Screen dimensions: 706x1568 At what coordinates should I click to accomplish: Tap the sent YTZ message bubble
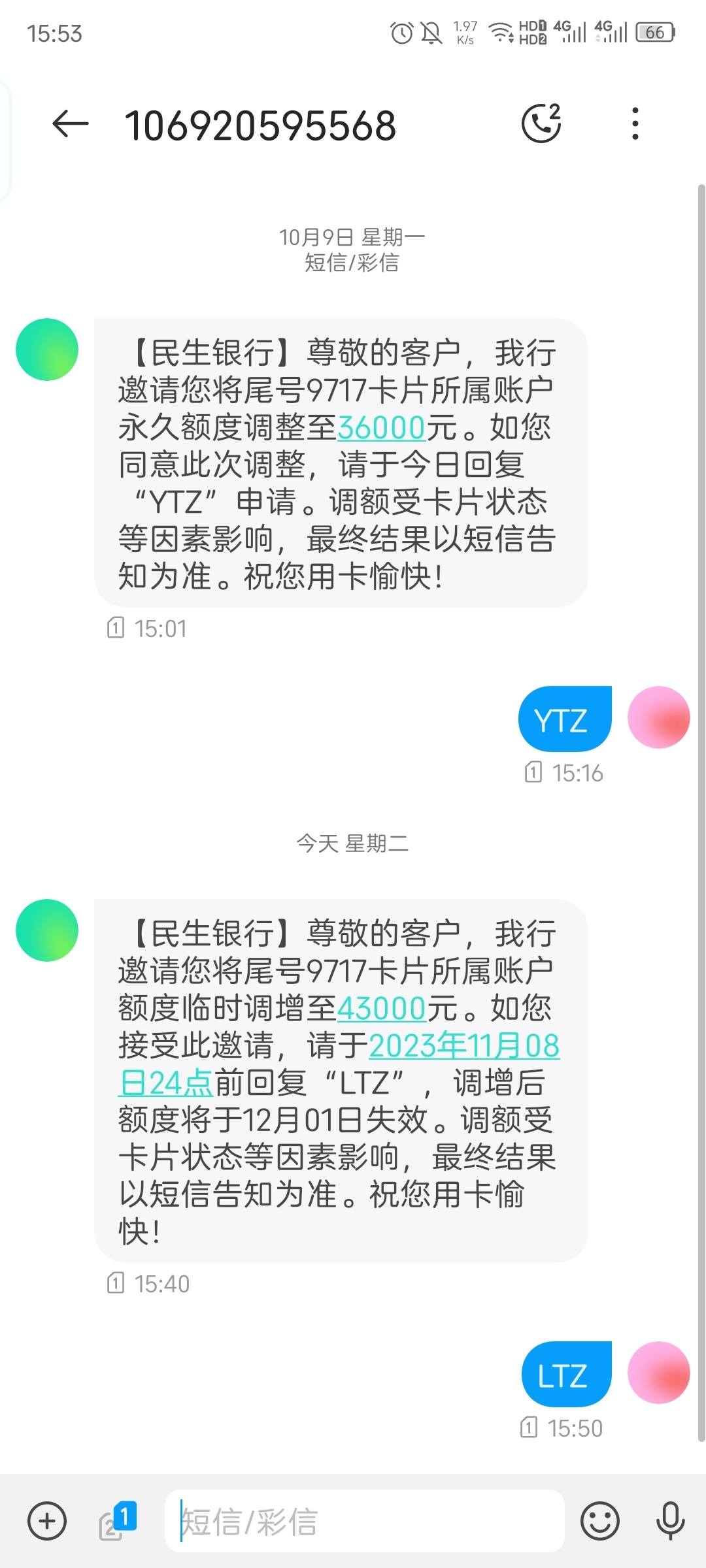[x=565, y=719]
